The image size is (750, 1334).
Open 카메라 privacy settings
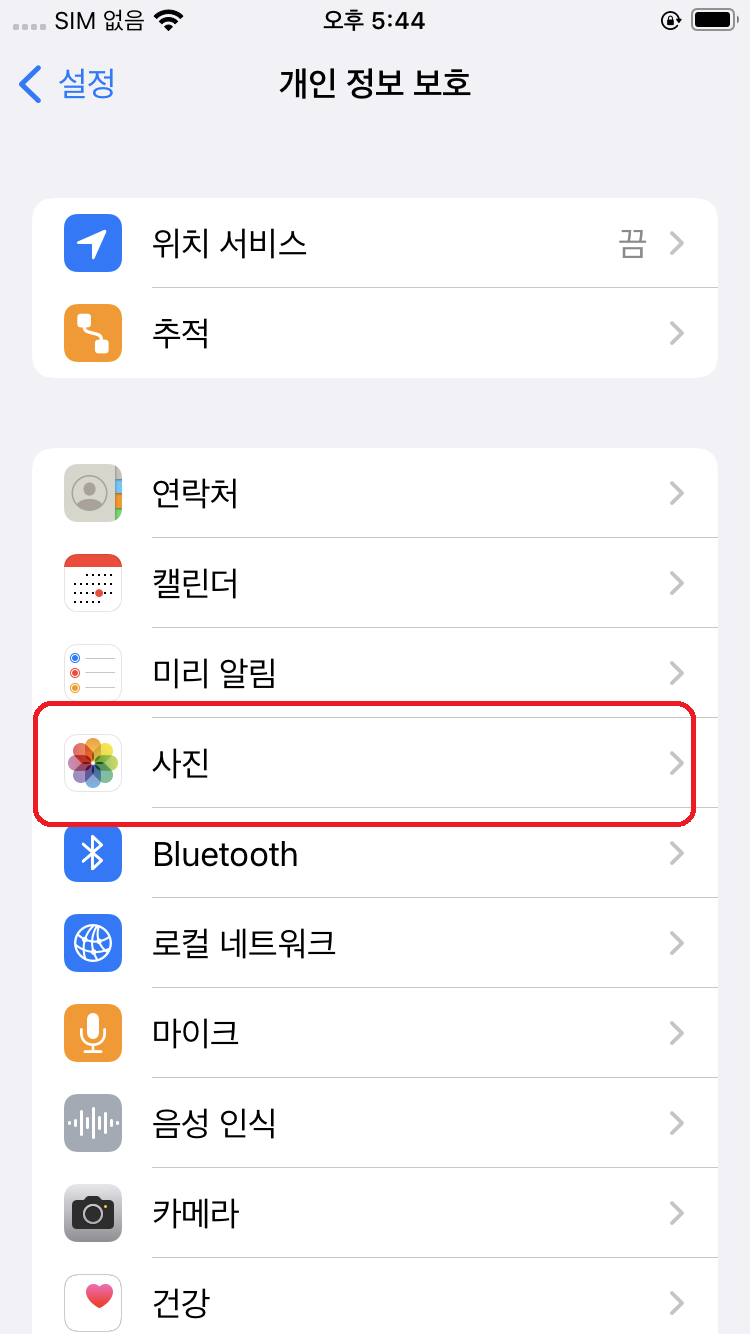pyautogui.click(x=375, y=1213)
